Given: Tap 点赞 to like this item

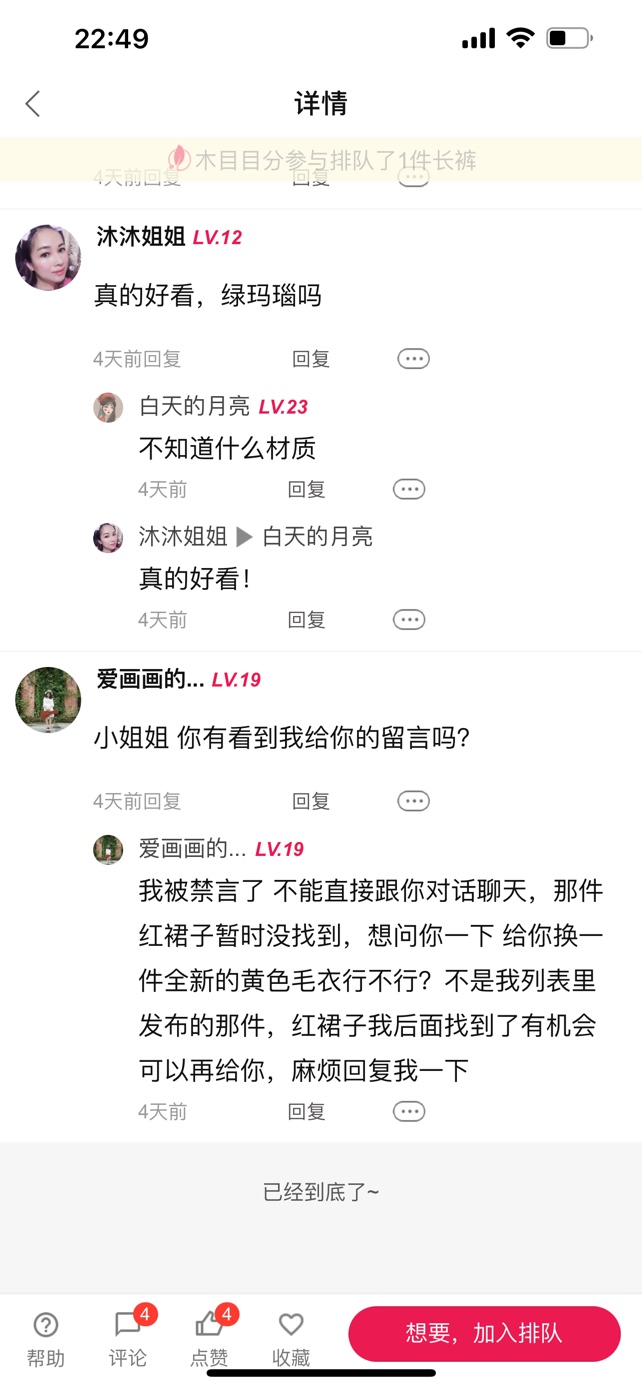Looking at the screenshot, I should (209, 1338).
